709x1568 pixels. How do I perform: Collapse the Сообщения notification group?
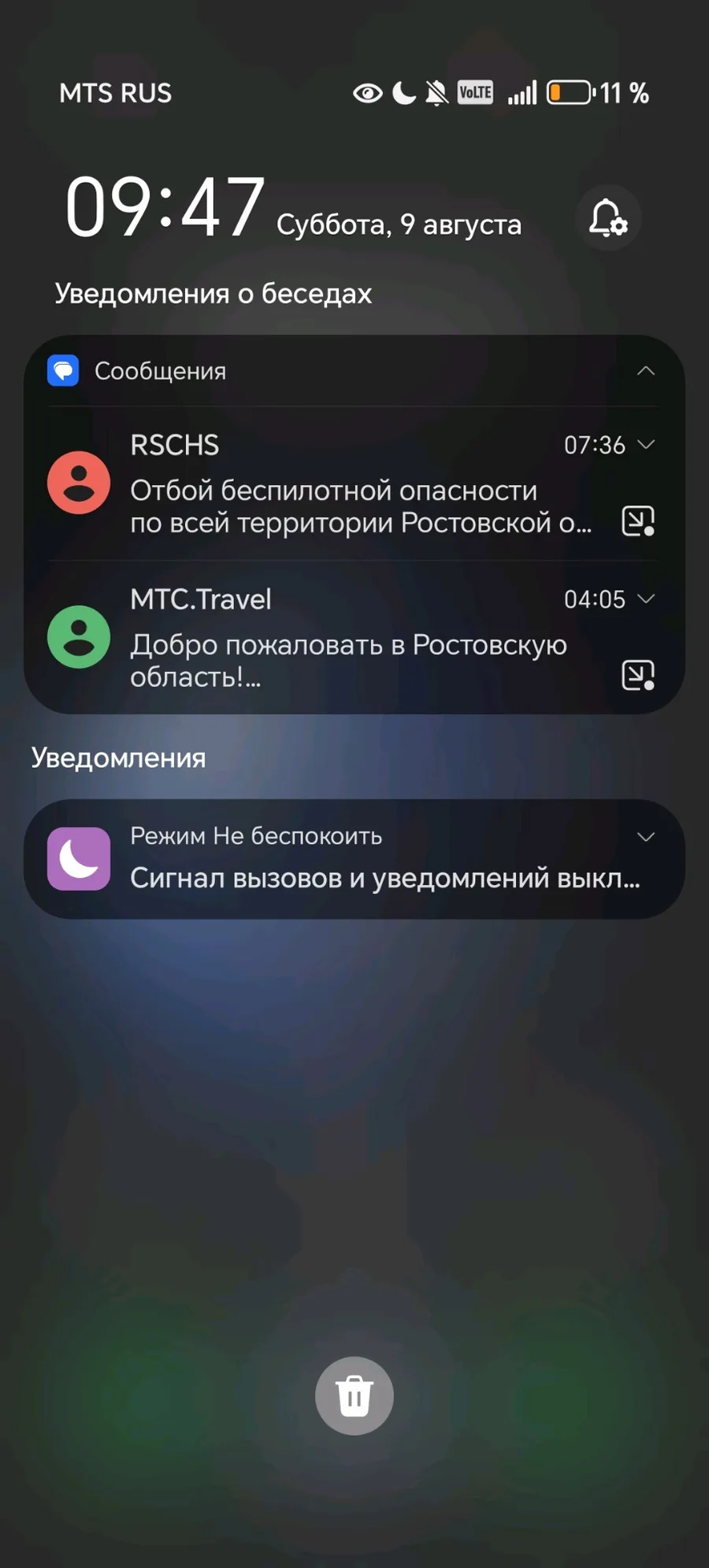(x=645, y=371)
